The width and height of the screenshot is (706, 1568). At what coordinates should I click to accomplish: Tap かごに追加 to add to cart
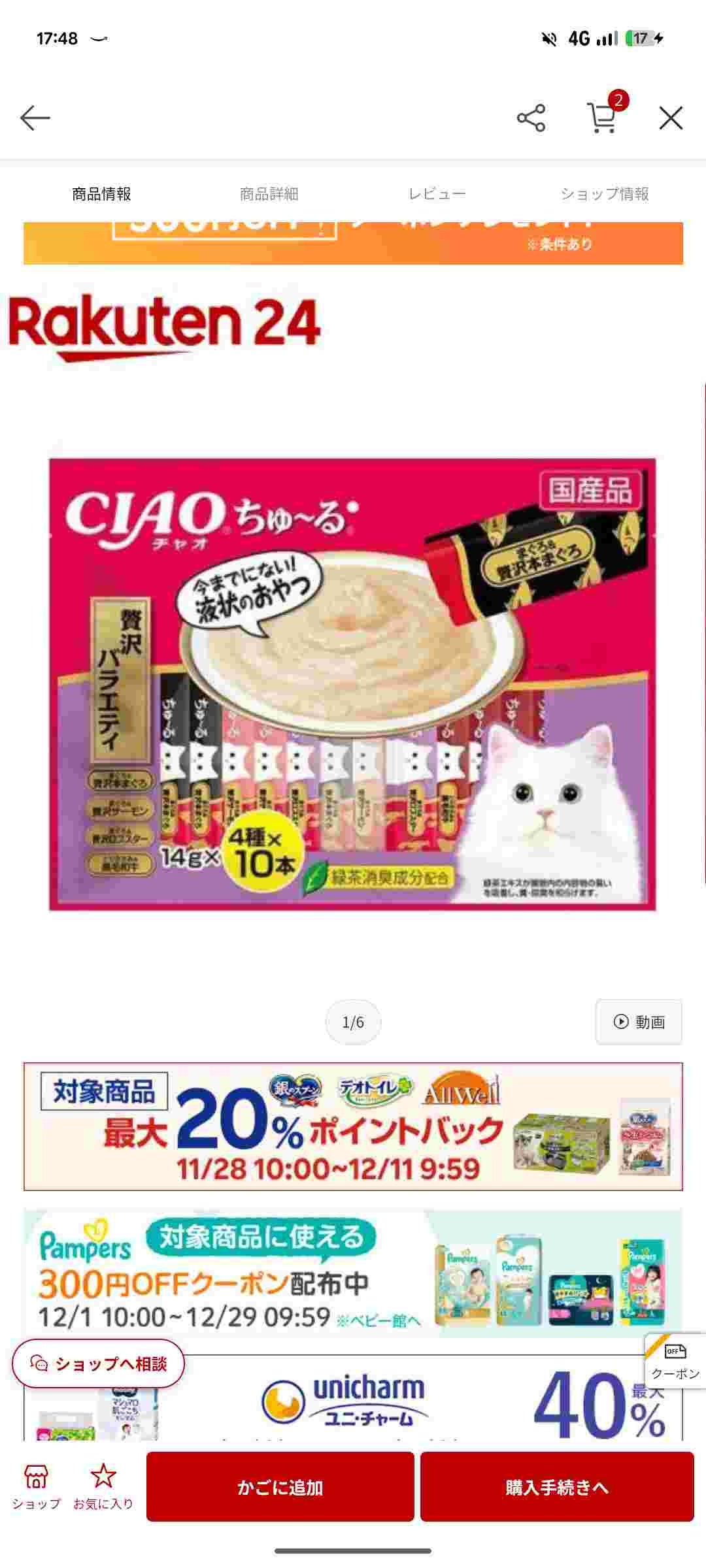[280, 1487]
